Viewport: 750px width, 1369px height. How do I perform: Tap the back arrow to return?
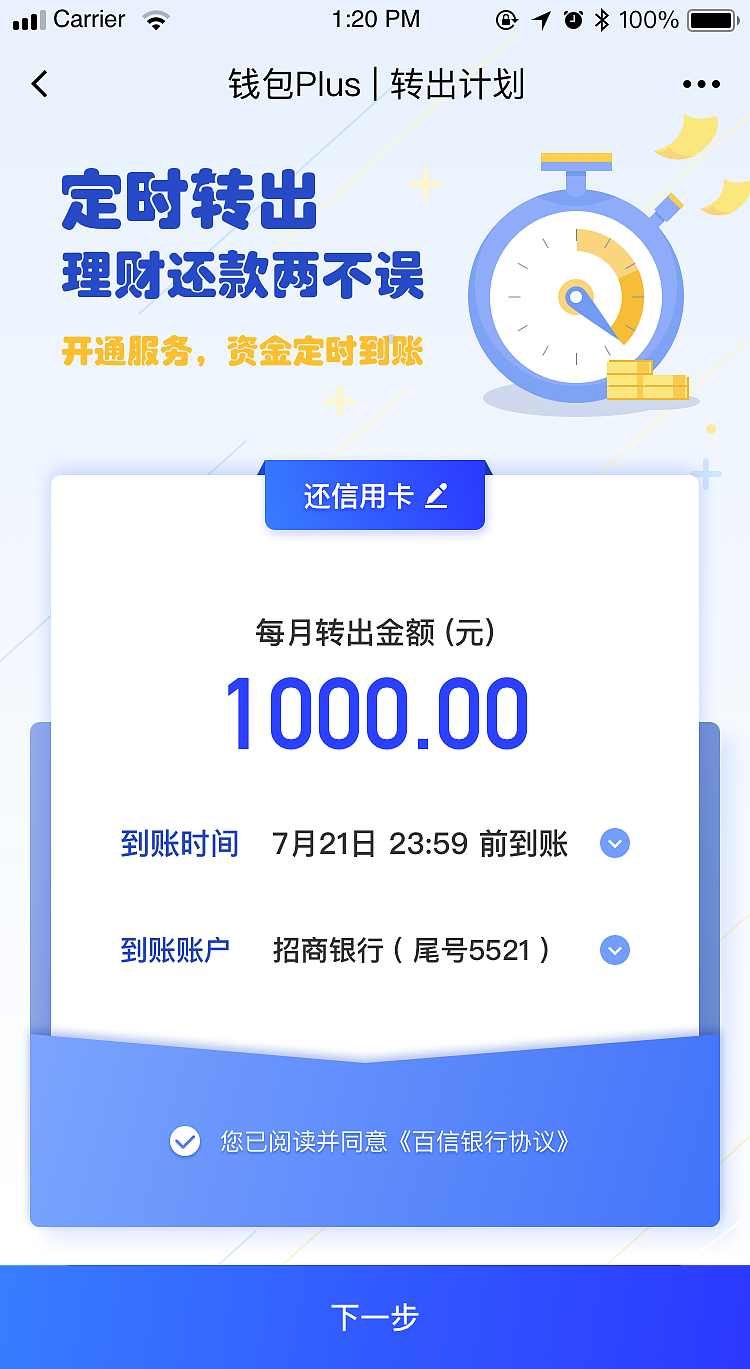40,84
